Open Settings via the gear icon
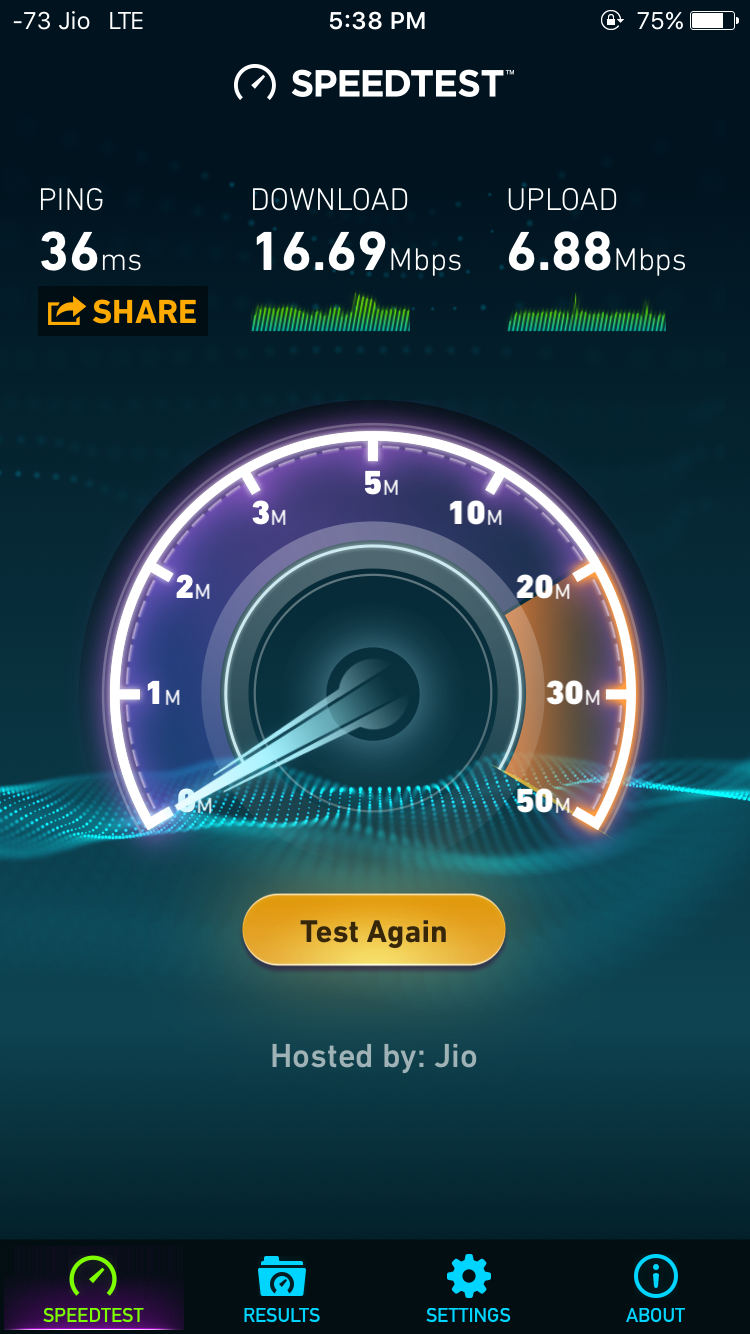The height and width of the screenshot is (1334, 750). click(x=468, y=1276)
